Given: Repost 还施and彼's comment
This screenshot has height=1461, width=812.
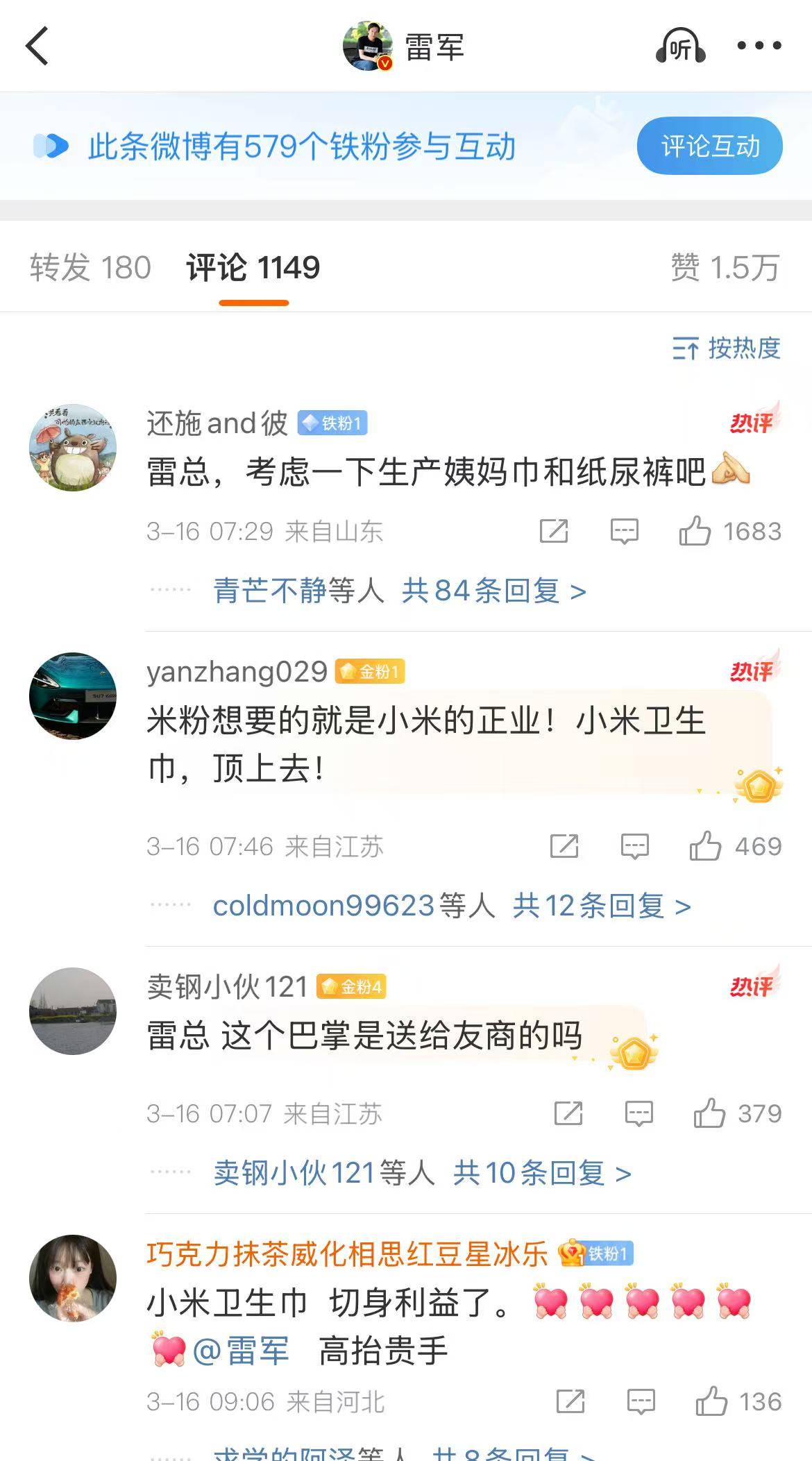Looking at the screenshot, I should 554,532.
